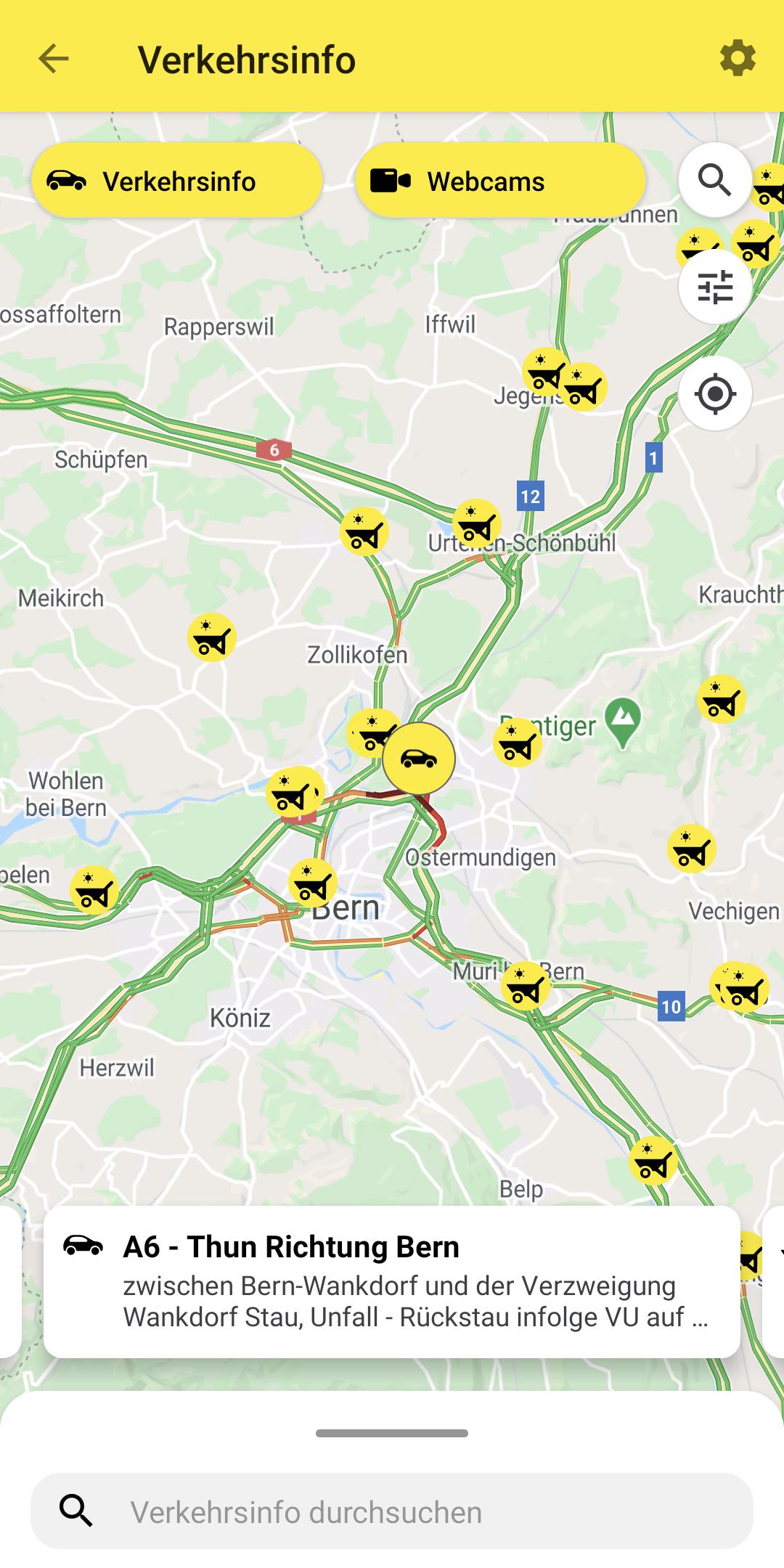The image size is (784, 1568).
Task: Select the Verkehrsinfo chip
Action: (177, 180)
